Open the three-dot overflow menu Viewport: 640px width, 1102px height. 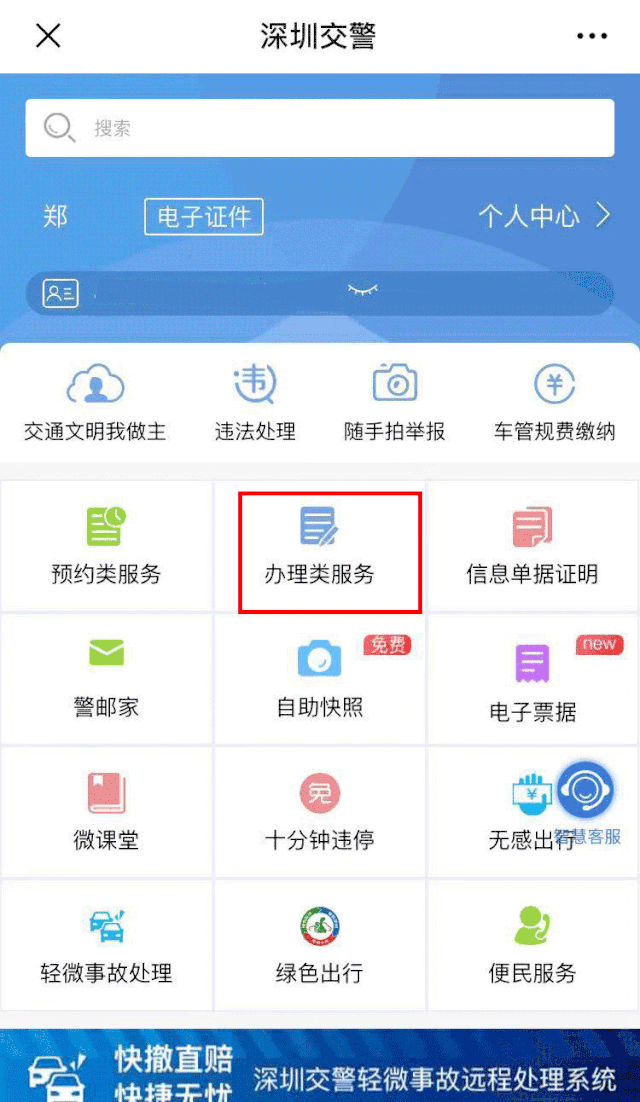[x=591, y=36]
